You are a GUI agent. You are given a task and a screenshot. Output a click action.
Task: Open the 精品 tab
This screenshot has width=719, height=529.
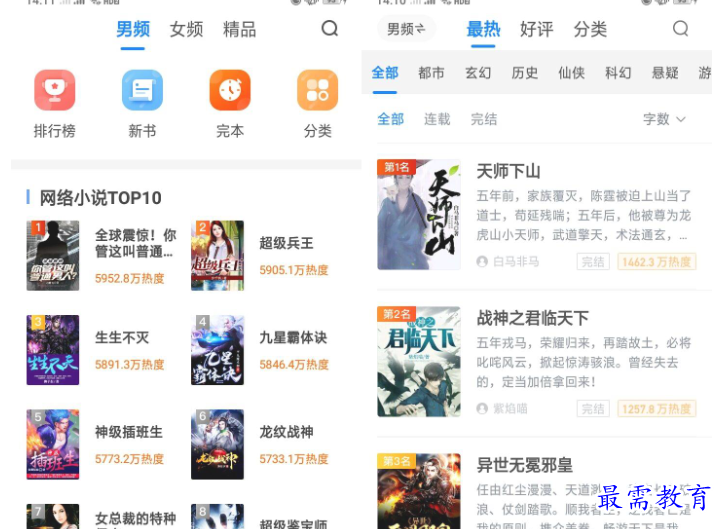point(239,29)
